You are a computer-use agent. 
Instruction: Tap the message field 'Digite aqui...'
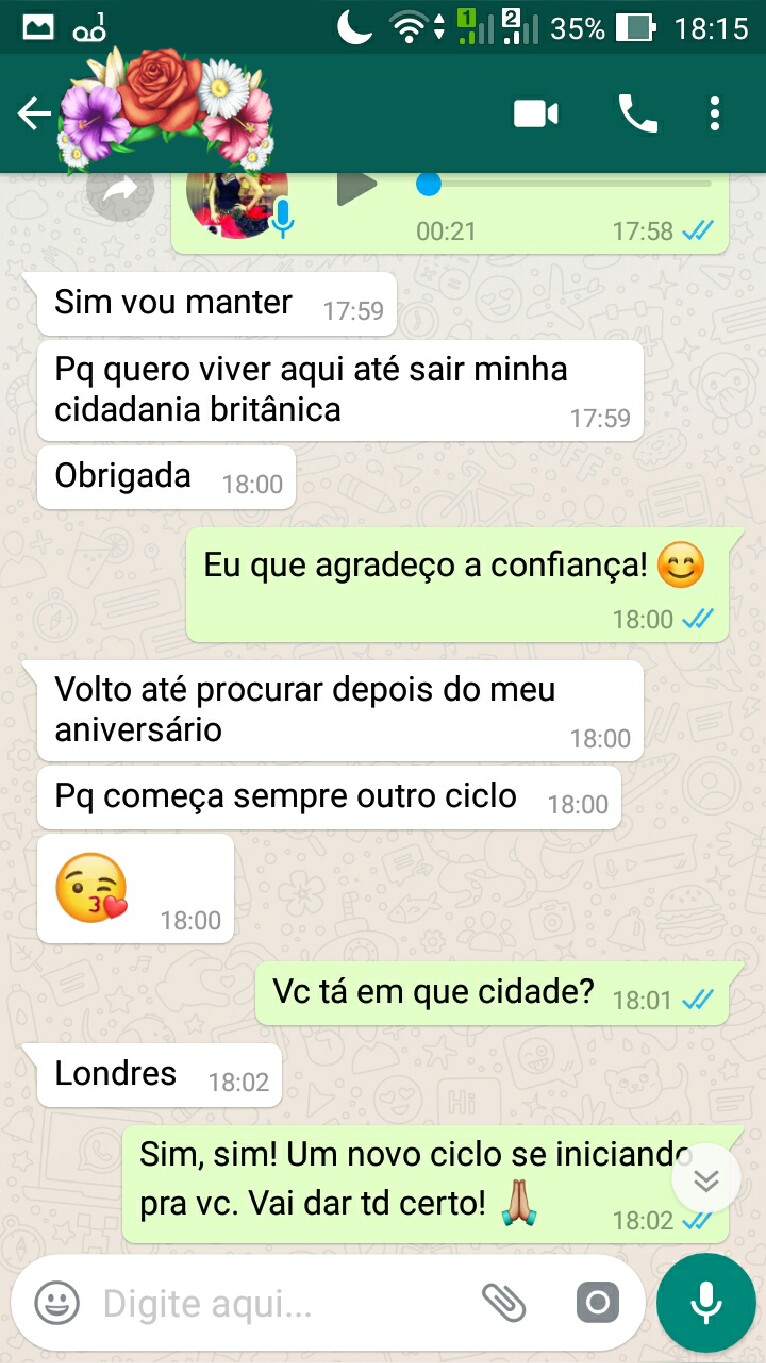(x=280, y=1303)
